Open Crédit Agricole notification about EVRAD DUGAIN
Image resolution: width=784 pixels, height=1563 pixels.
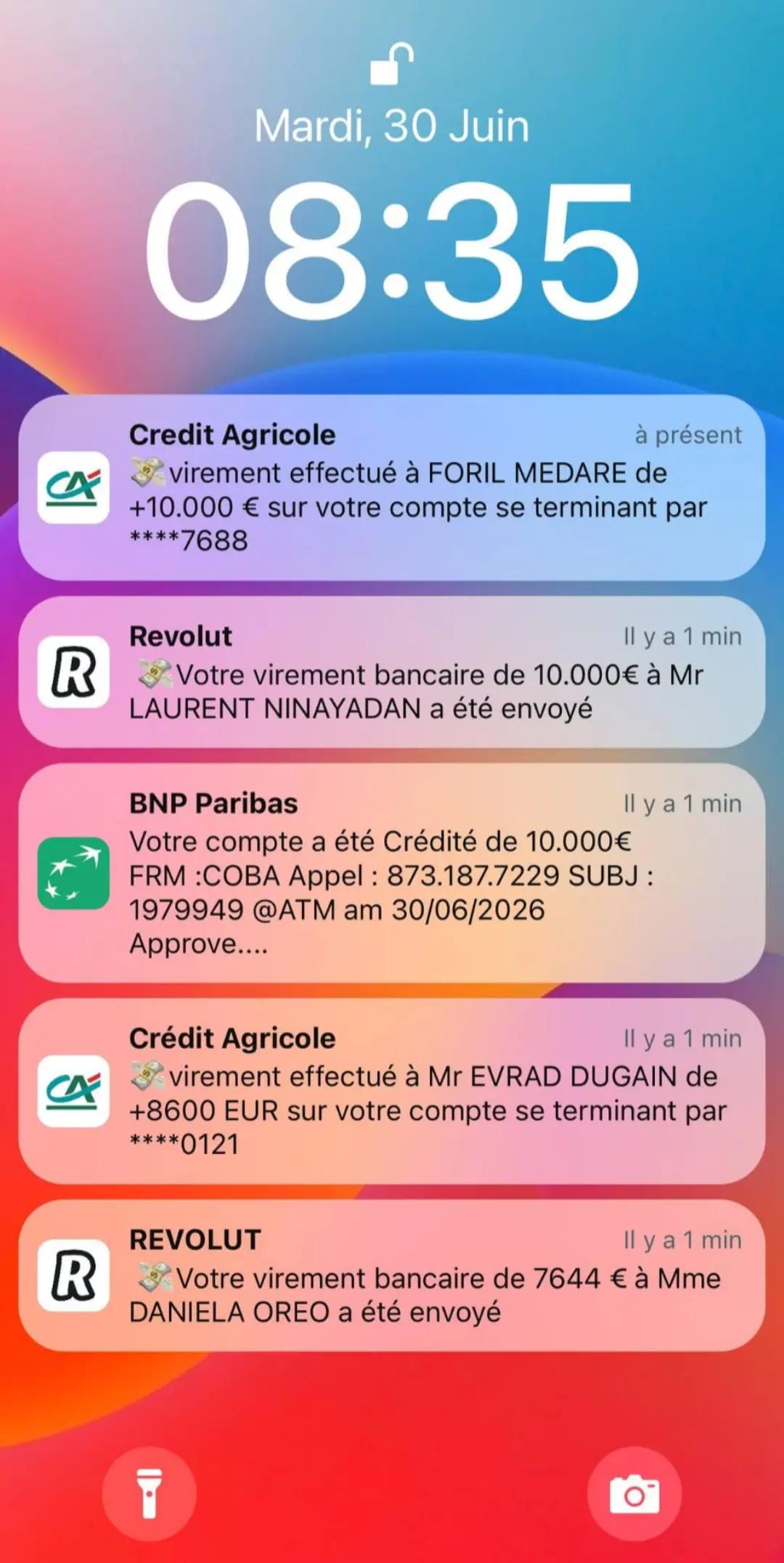tap(392, 1091)
